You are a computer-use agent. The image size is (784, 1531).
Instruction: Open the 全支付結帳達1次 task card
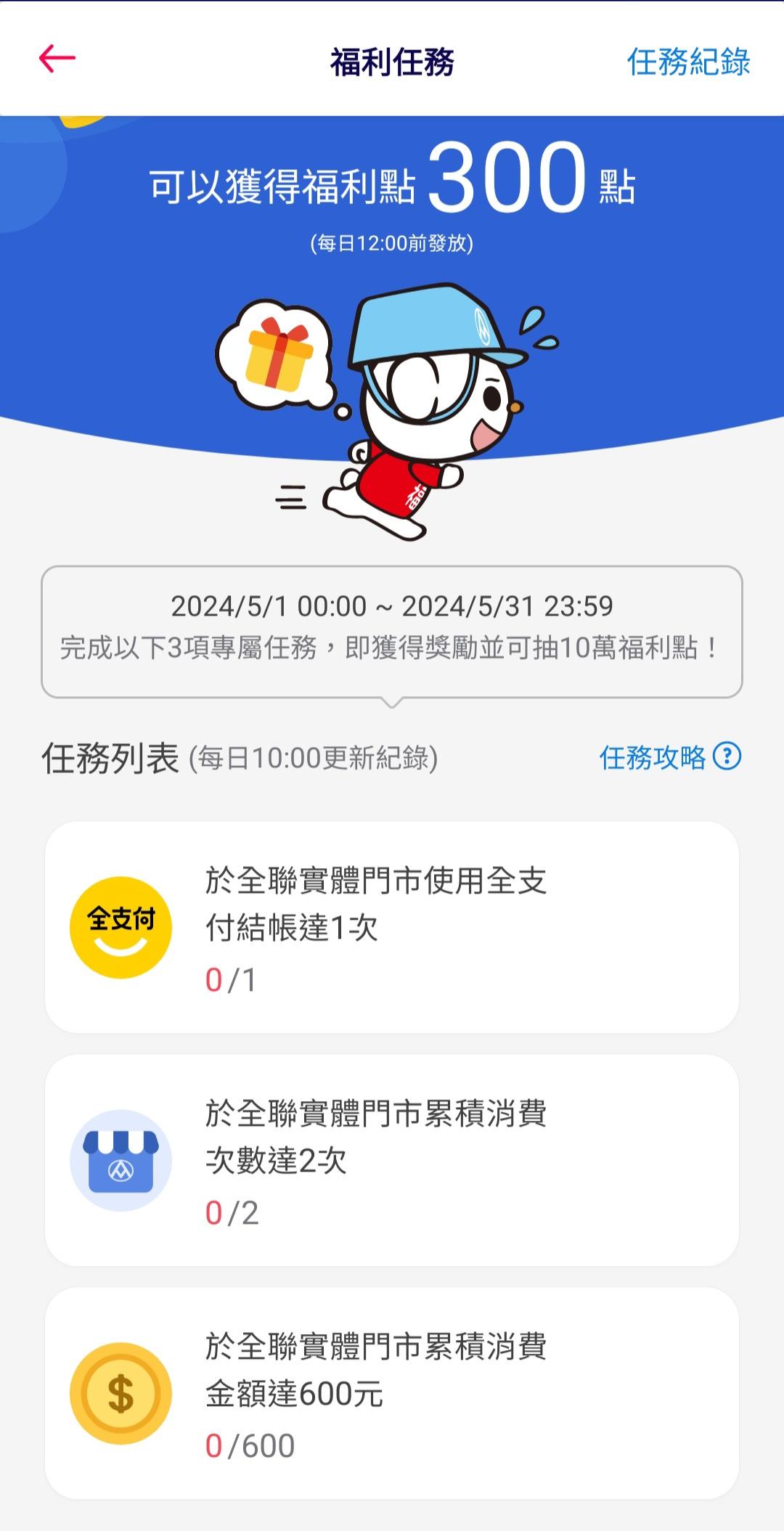pyautogui.click(x=392, y=927)
